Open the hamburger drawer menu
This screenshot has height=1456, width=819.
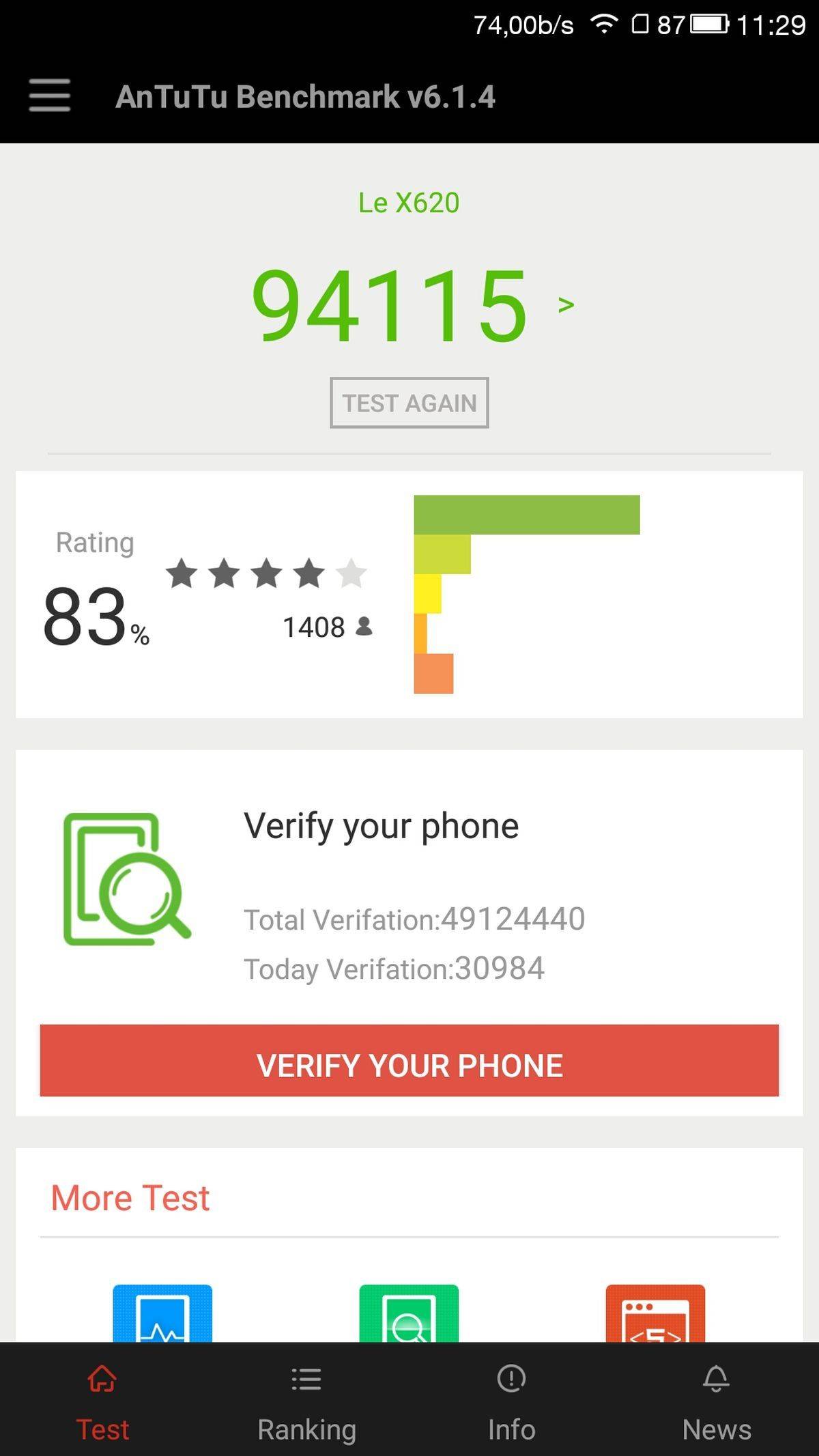pos(50,95)
